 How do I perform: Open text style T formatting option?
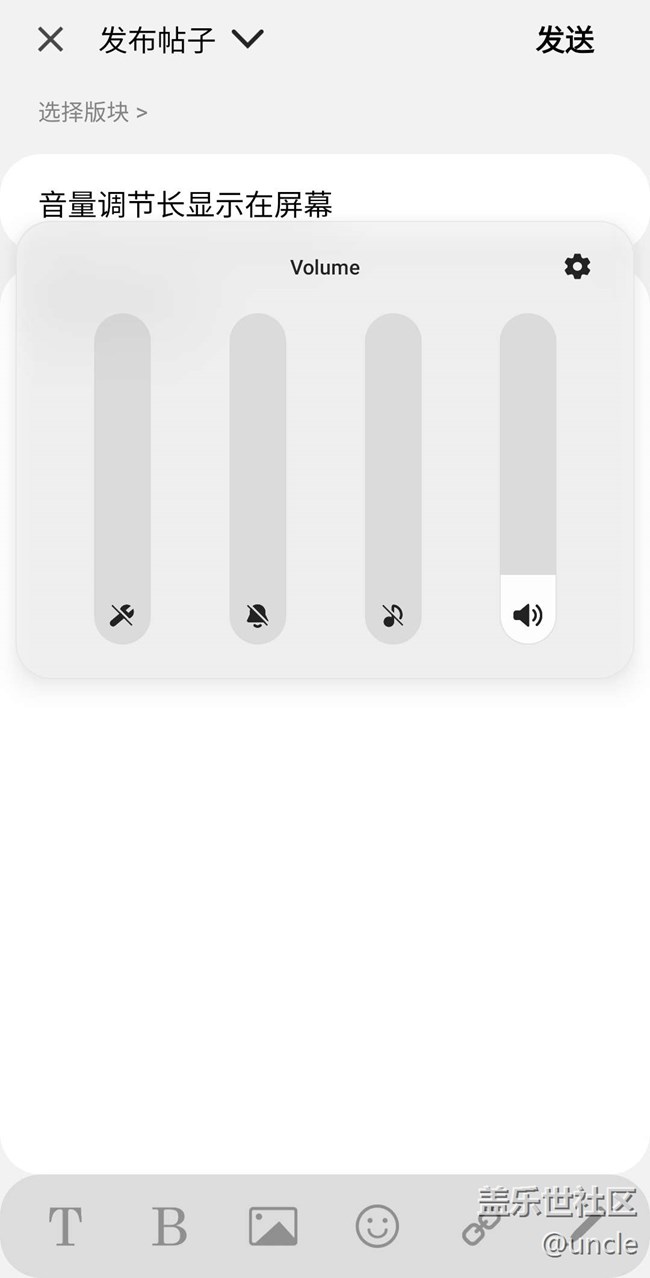pyautogui.click(x=65, y=1226)
